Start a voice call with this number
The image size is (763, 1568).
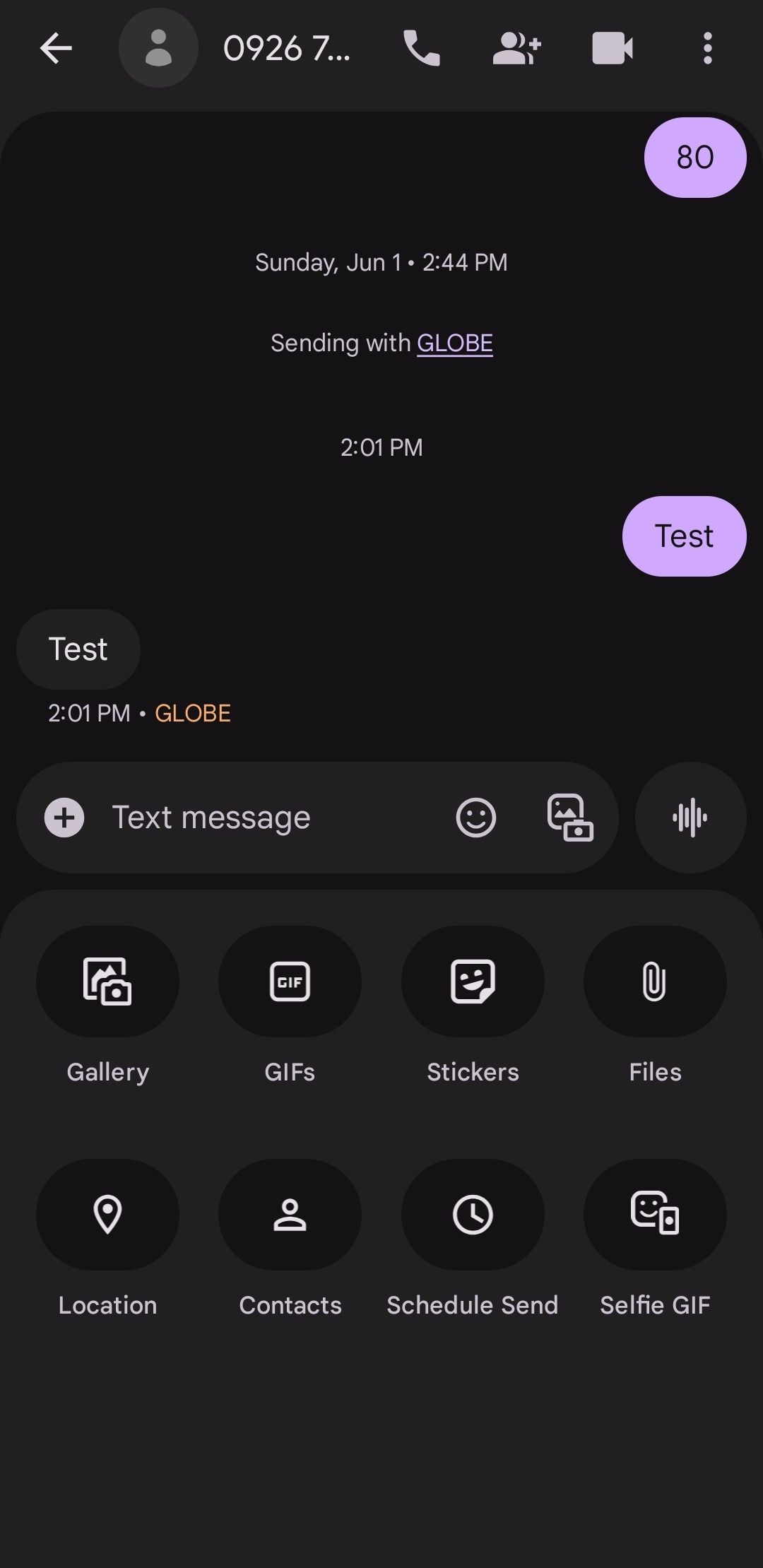[x=421, y=49]
